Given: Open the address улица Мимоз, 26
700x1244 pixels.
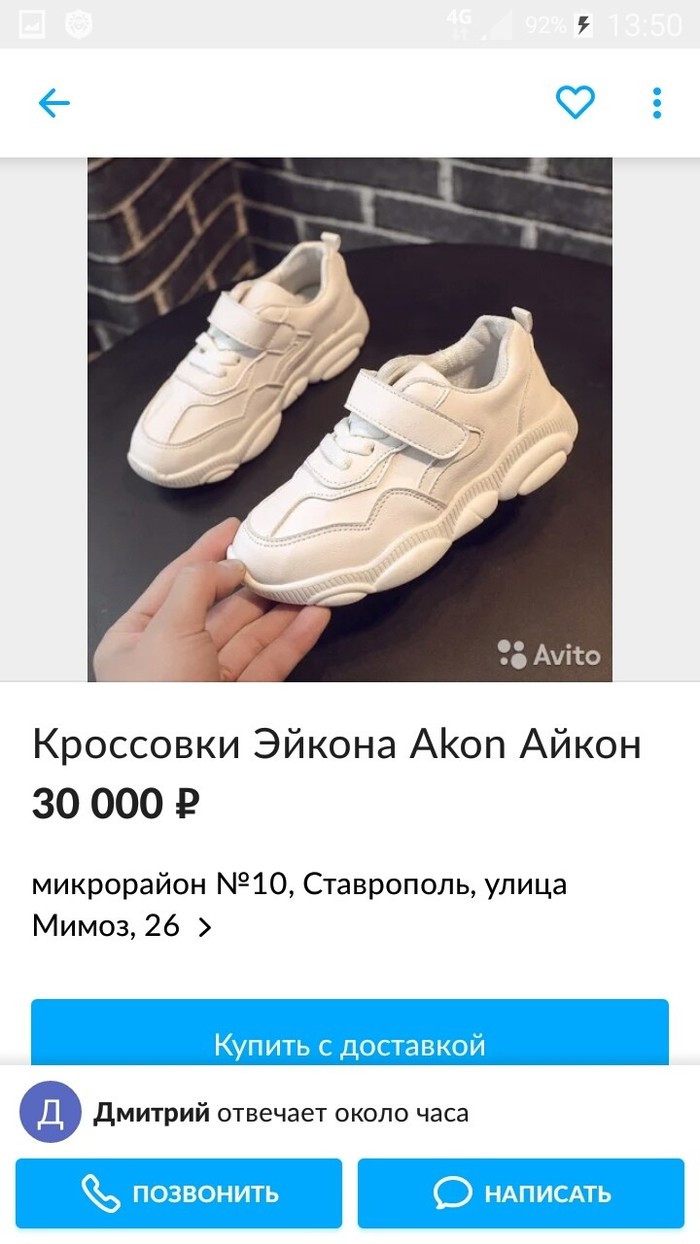Looking at the screenshot, I should click(x=300, y=905).
